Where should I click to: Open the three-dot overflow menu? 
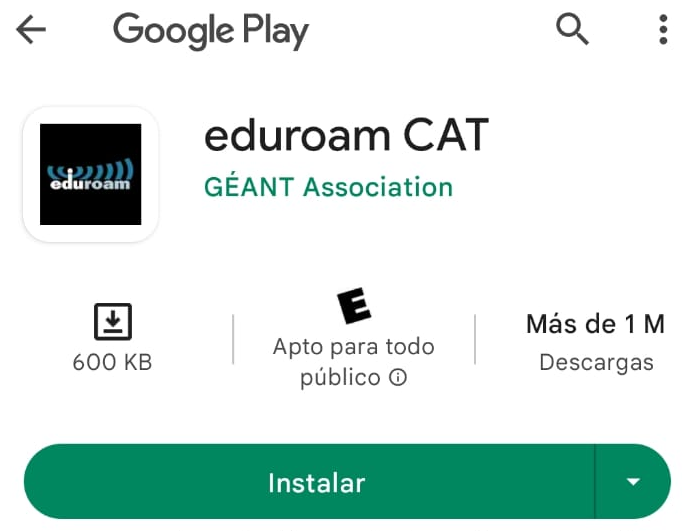(x=663, y=30)
